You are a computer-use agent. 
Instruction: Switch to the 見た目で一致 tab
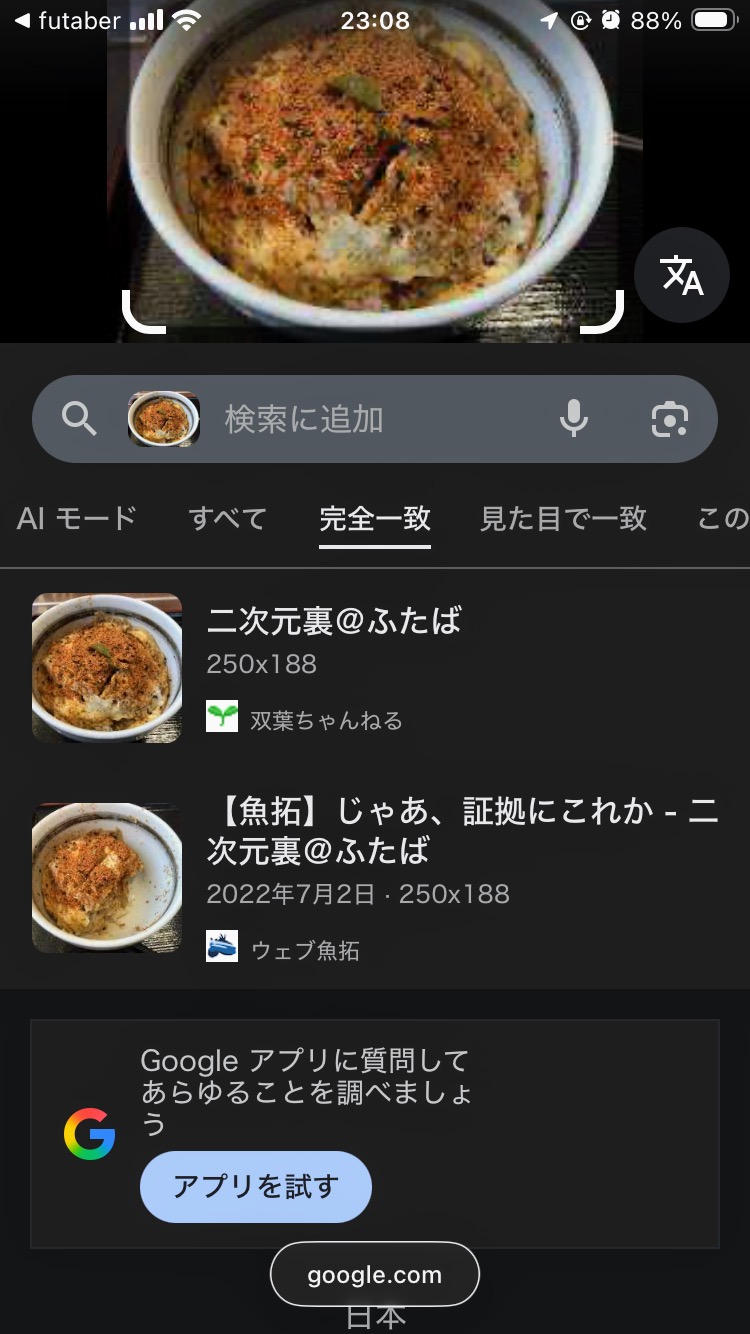pos(563,518)
